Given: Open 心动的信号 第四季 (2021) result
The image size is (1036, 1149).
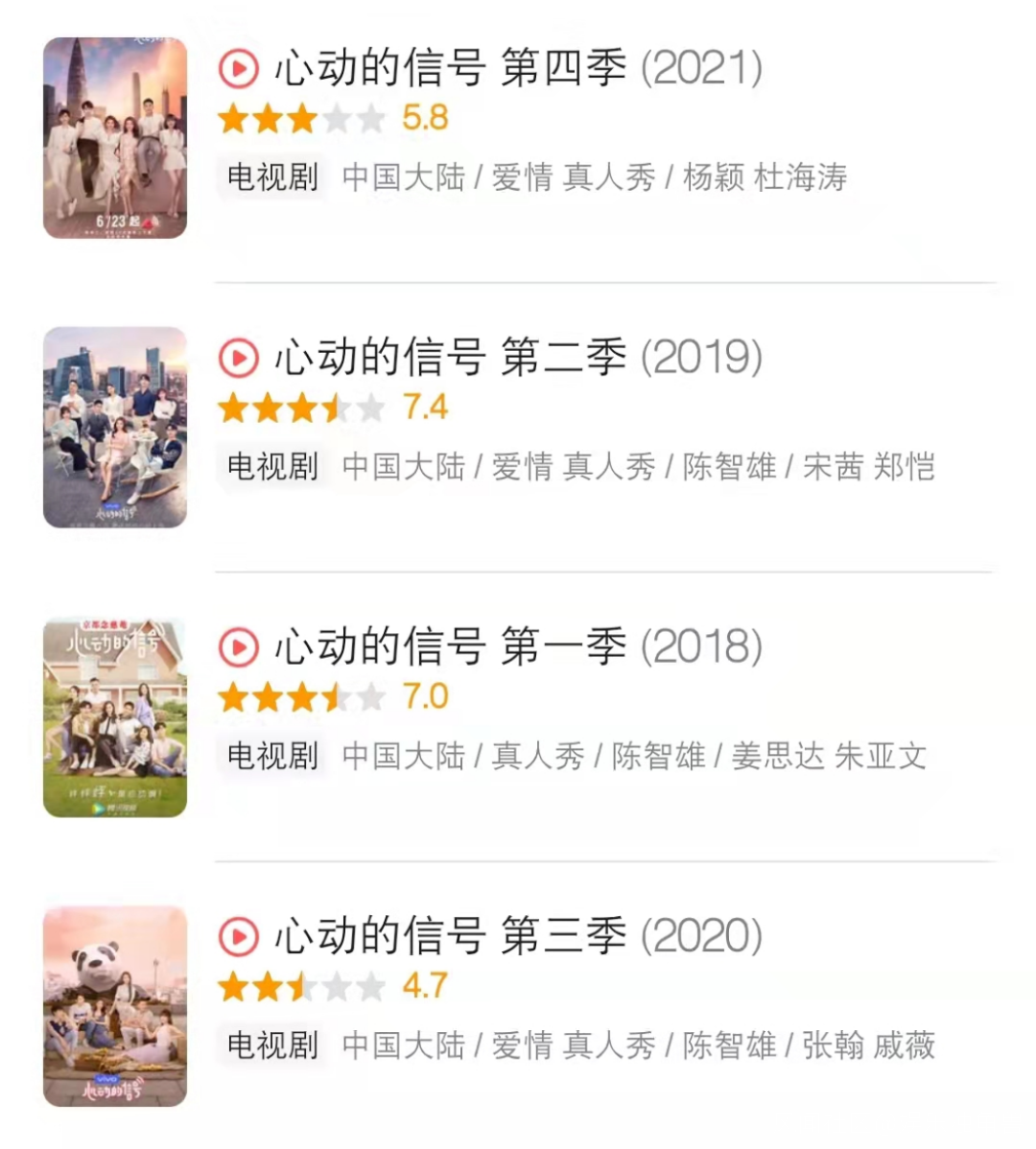Looking at the screenshot, I should tap(518, 69).
